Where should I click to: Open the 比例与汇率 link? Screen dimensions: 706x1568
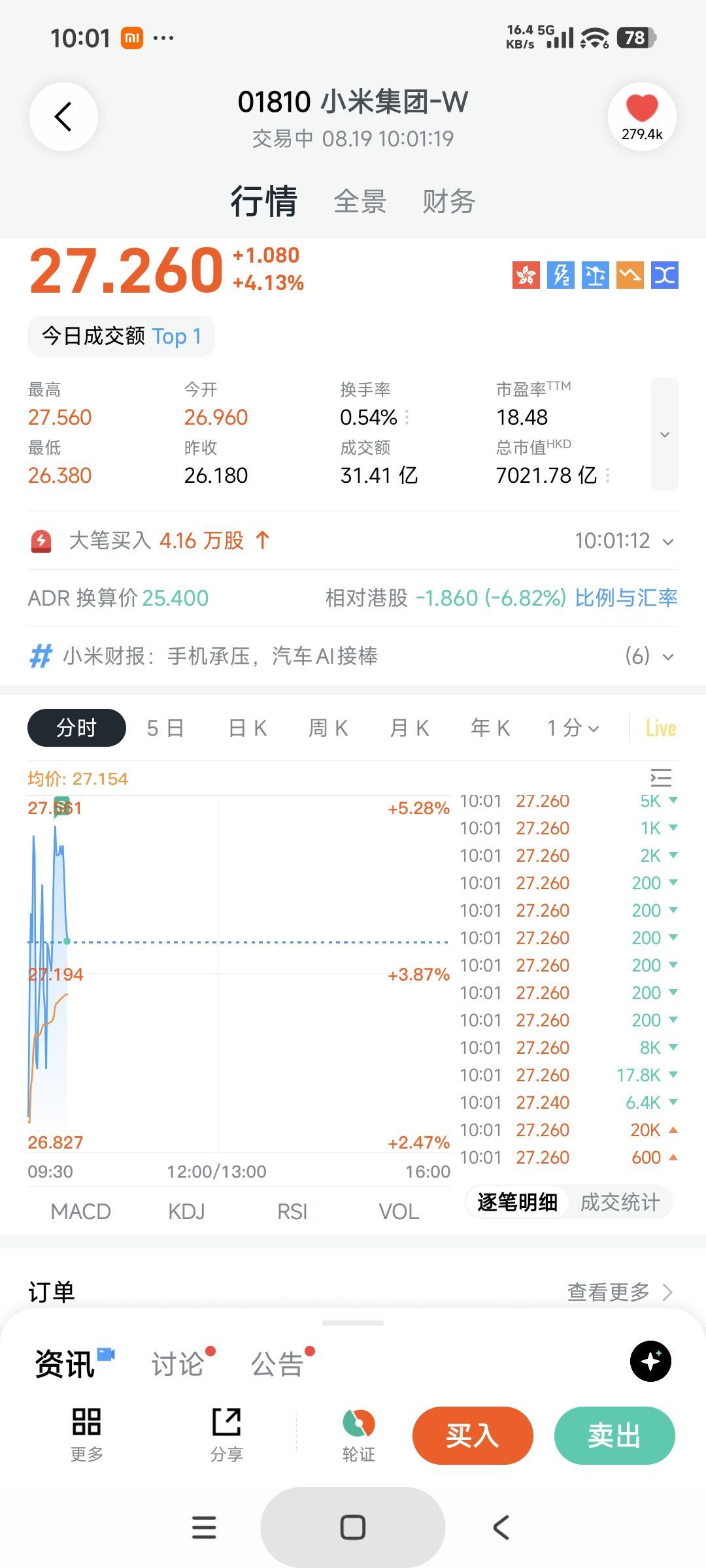pyautogui.click(x=626, y=598)
